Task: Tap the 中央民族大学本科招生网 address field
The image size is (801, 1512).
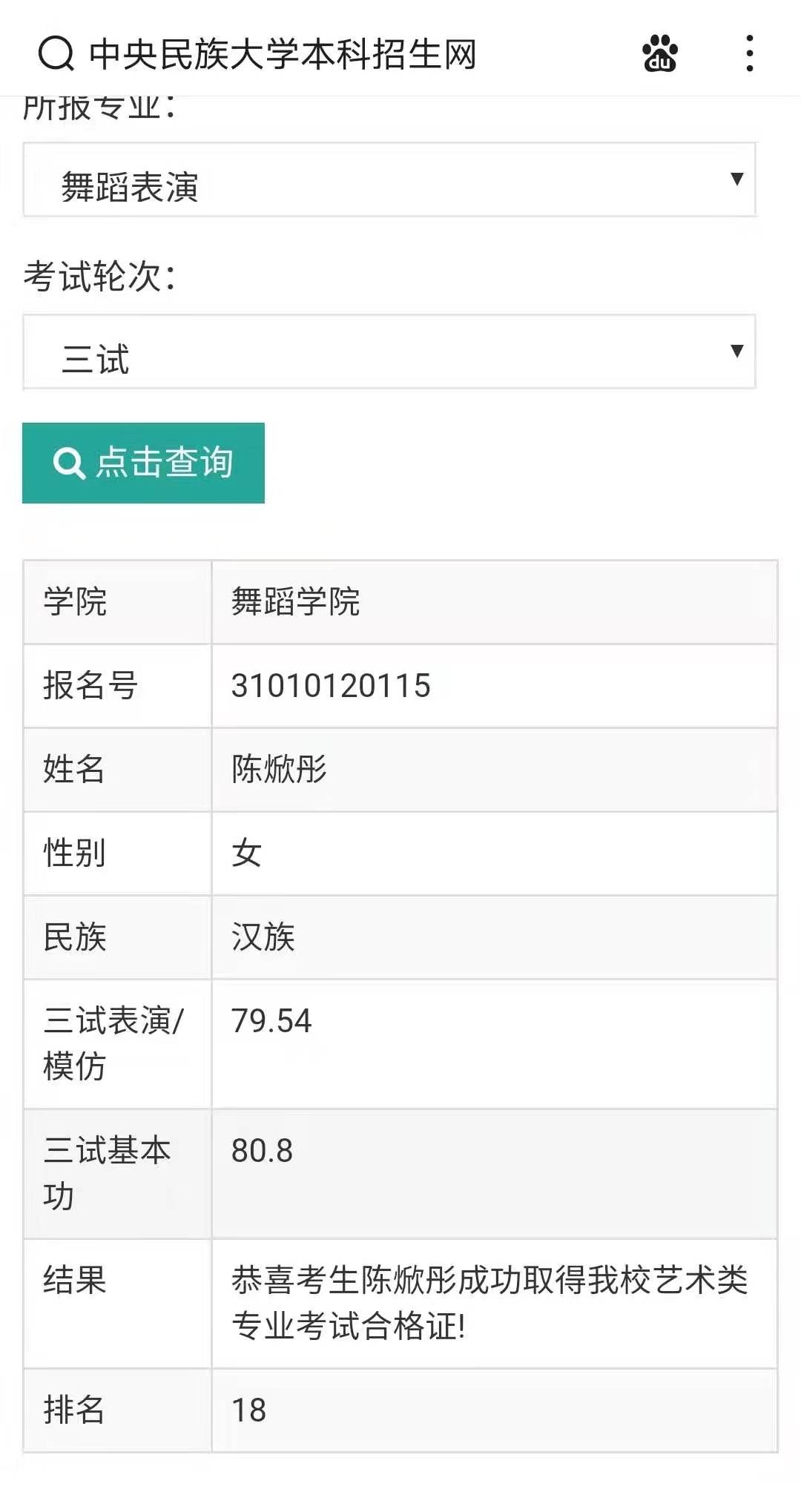Action: (283, 54)
